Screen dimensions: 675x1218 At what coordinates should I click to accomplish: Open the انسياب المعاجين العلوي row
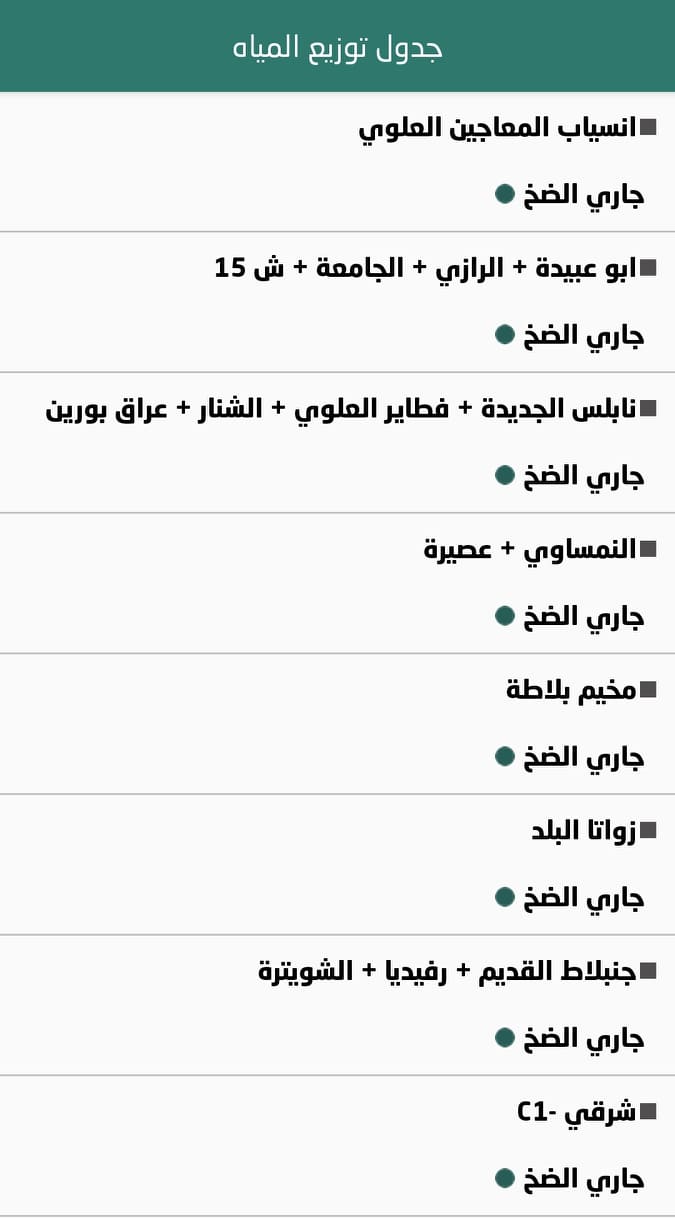(x=497, y=129)
